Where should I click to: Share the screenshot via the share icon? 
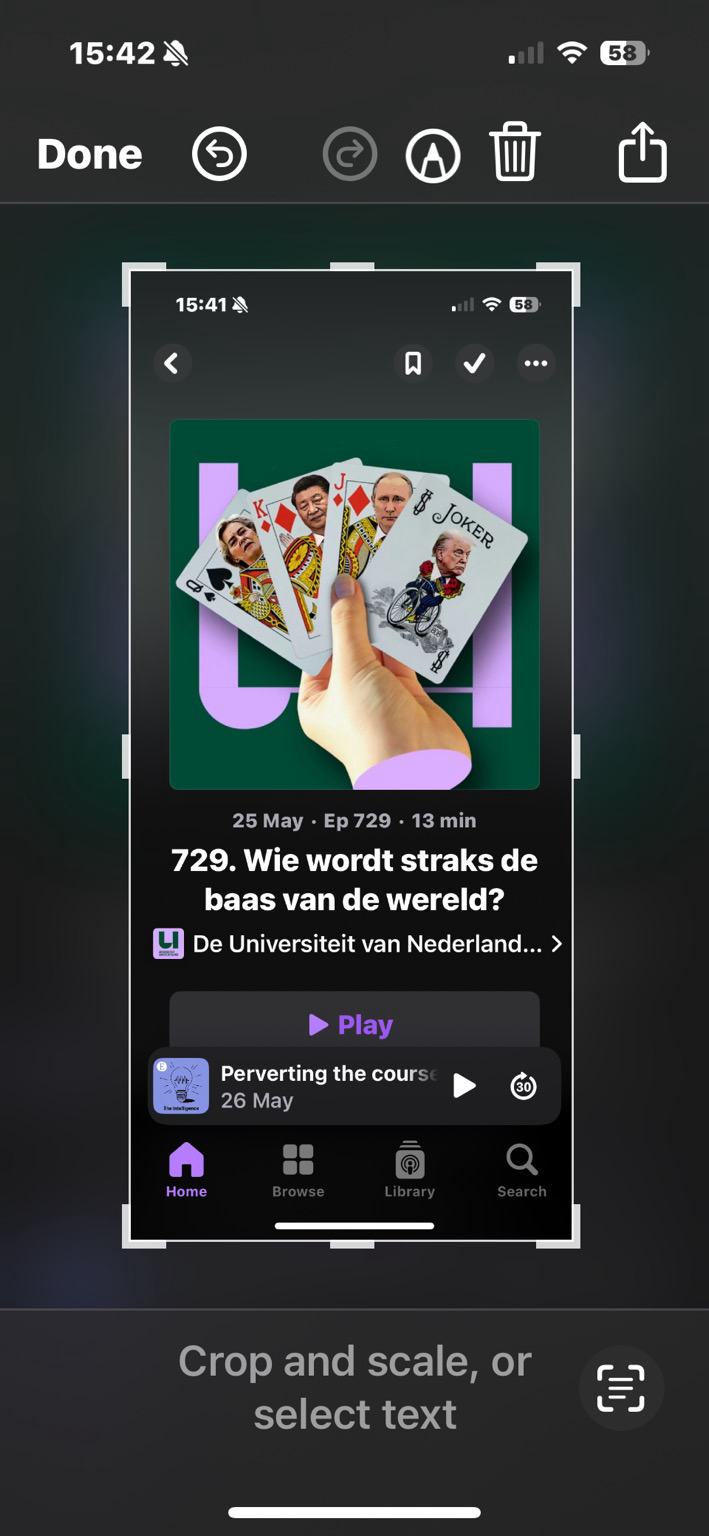(x=642, y=152)
